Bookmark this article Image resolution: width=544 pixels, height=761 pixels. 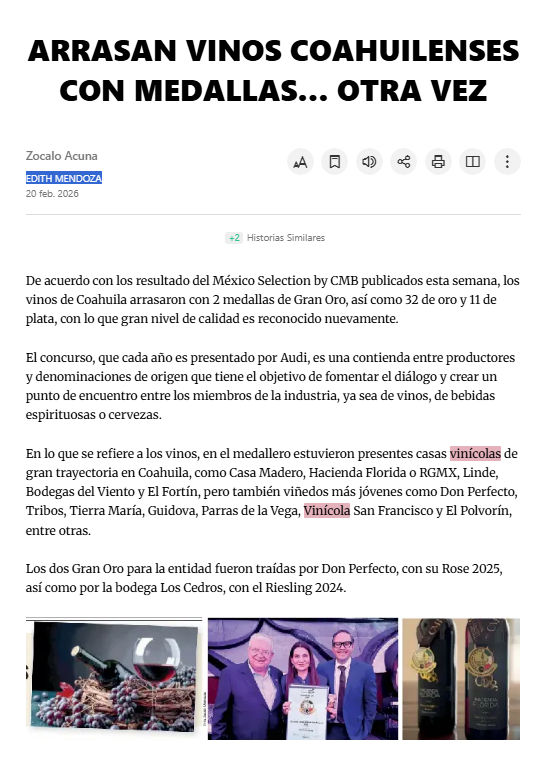pyautogui.click(x=334, y=162)
